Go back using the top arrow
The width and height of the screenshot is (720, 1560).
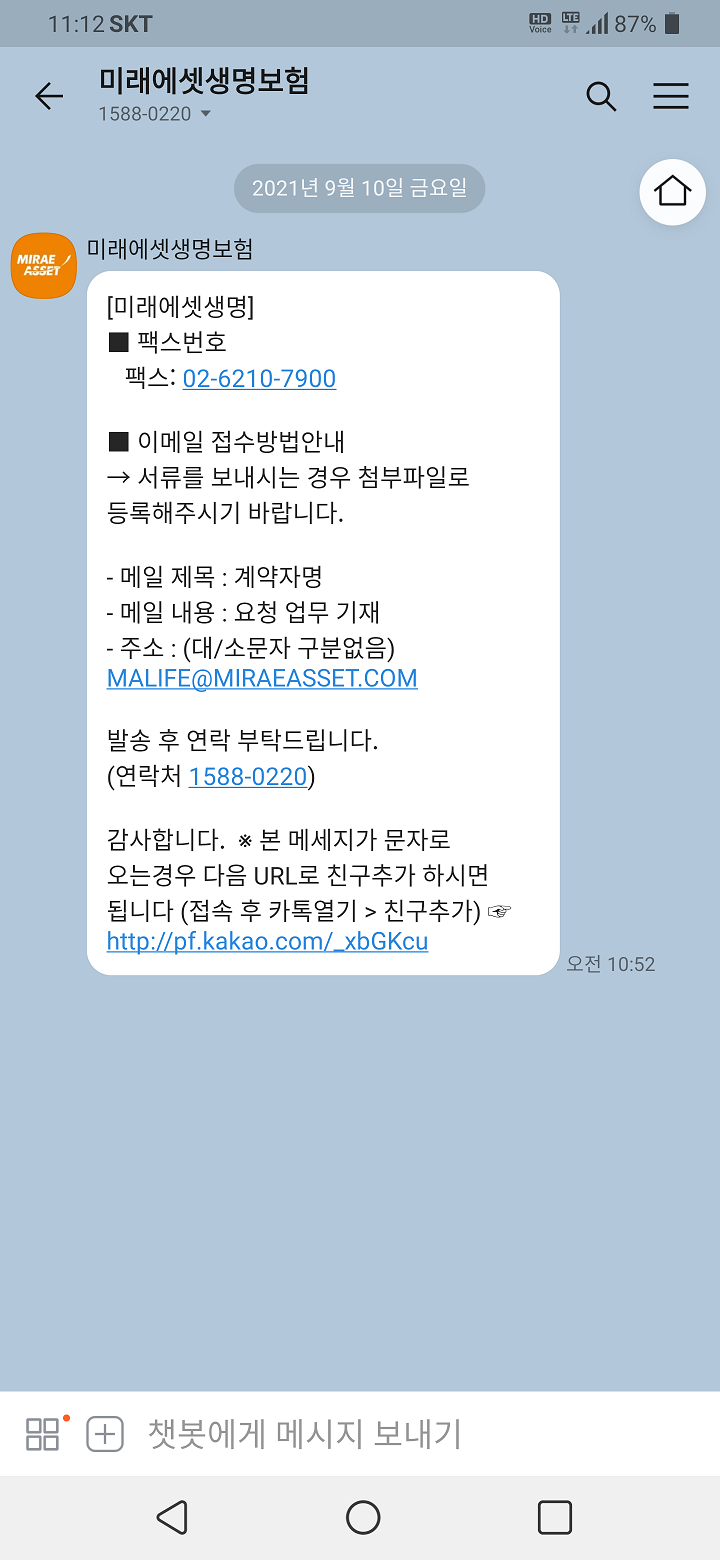(x=48, y=96)
